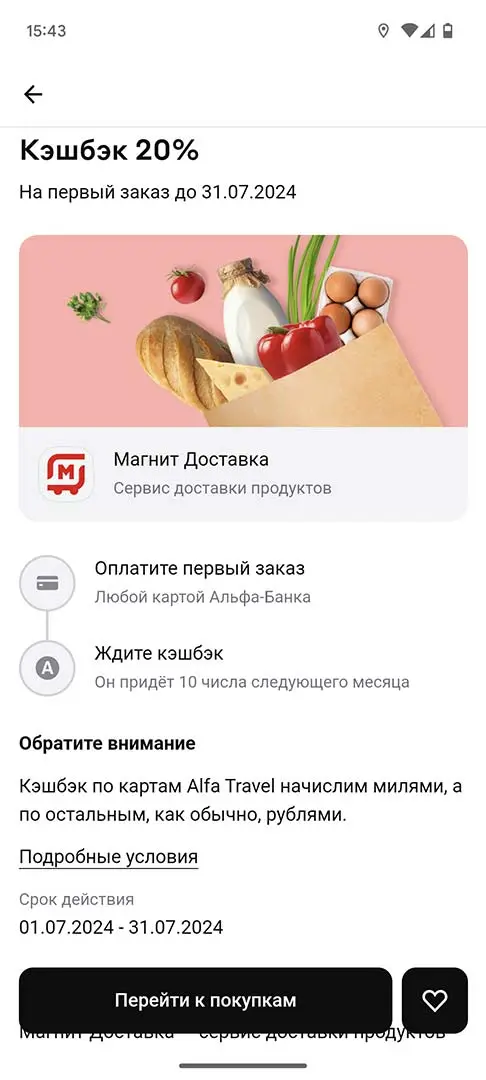Open the Магнит Доставка offer card
The height and width of the screenshot is (1080, 486).
(243, 378)
